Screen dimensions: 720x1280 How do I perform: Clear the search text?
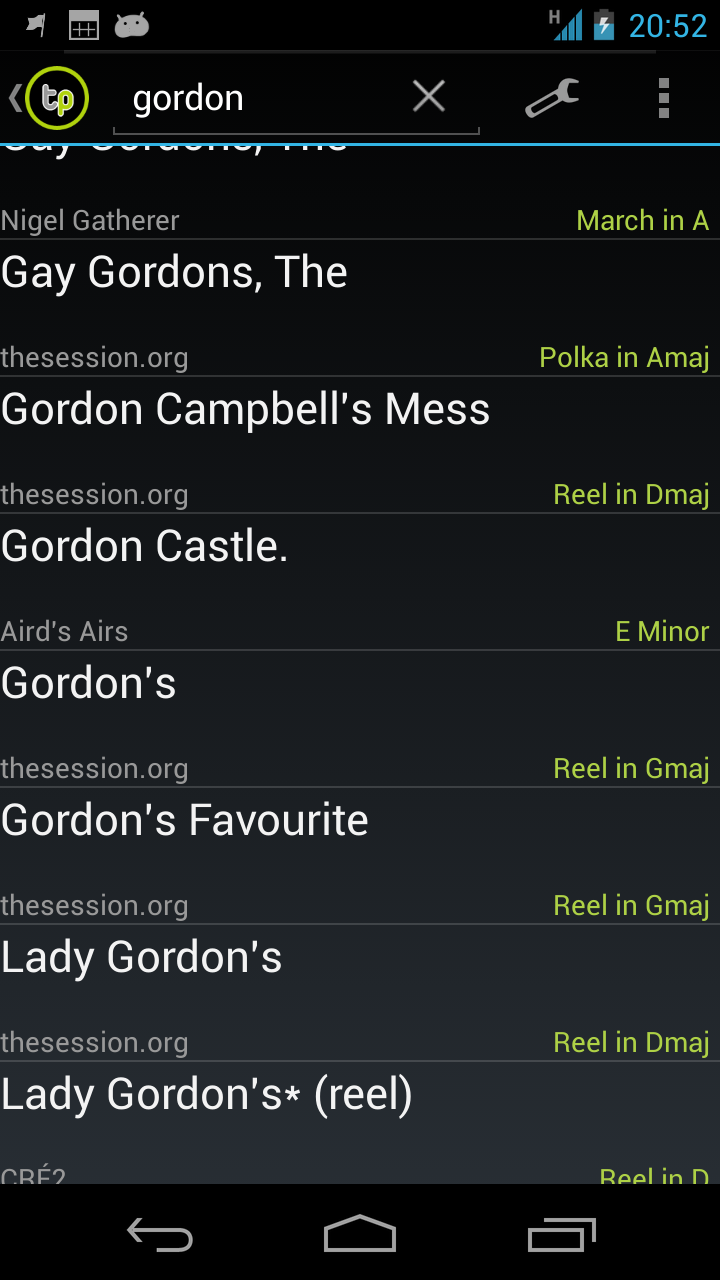tap(429, 97)
